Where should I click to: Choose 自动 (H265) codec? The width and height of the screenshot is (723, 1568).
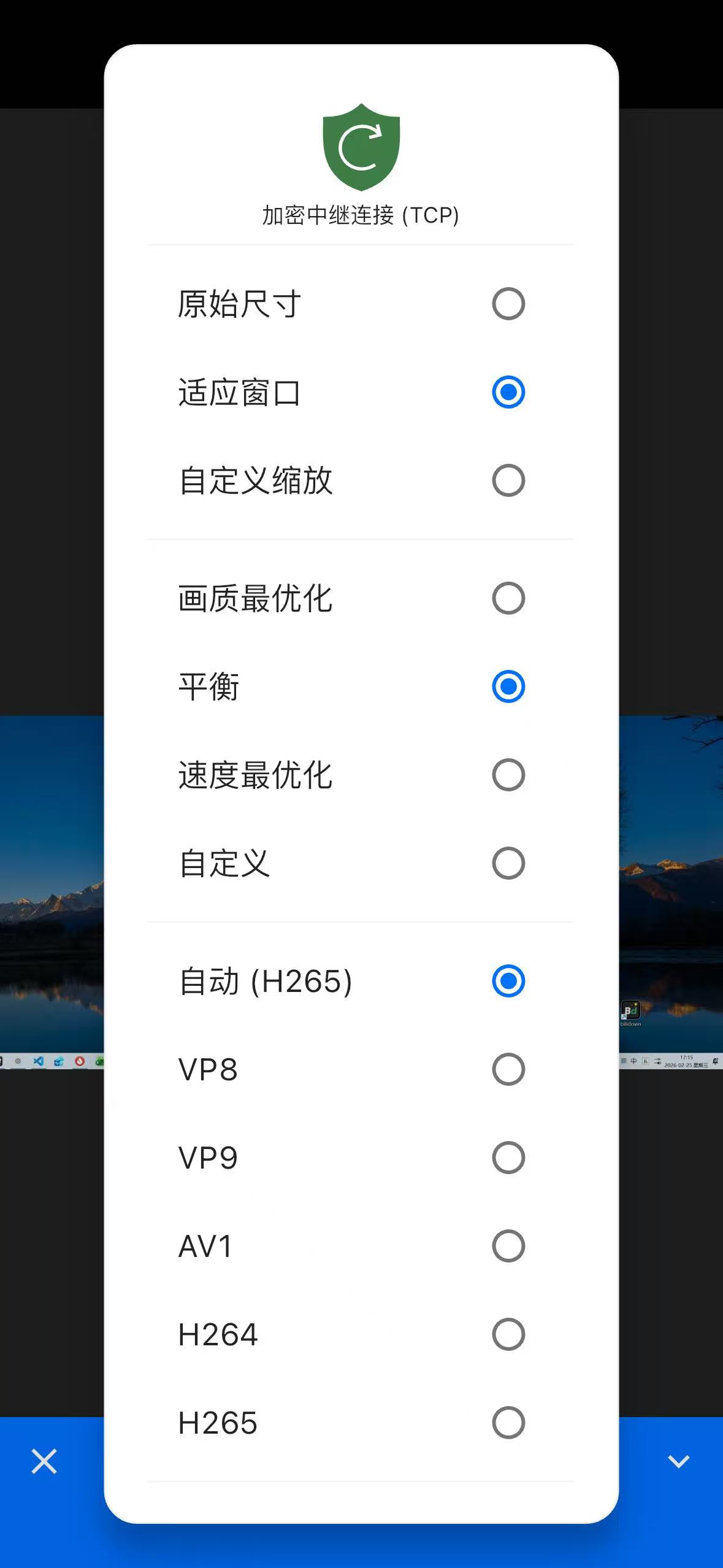click(x=361, y=981)
